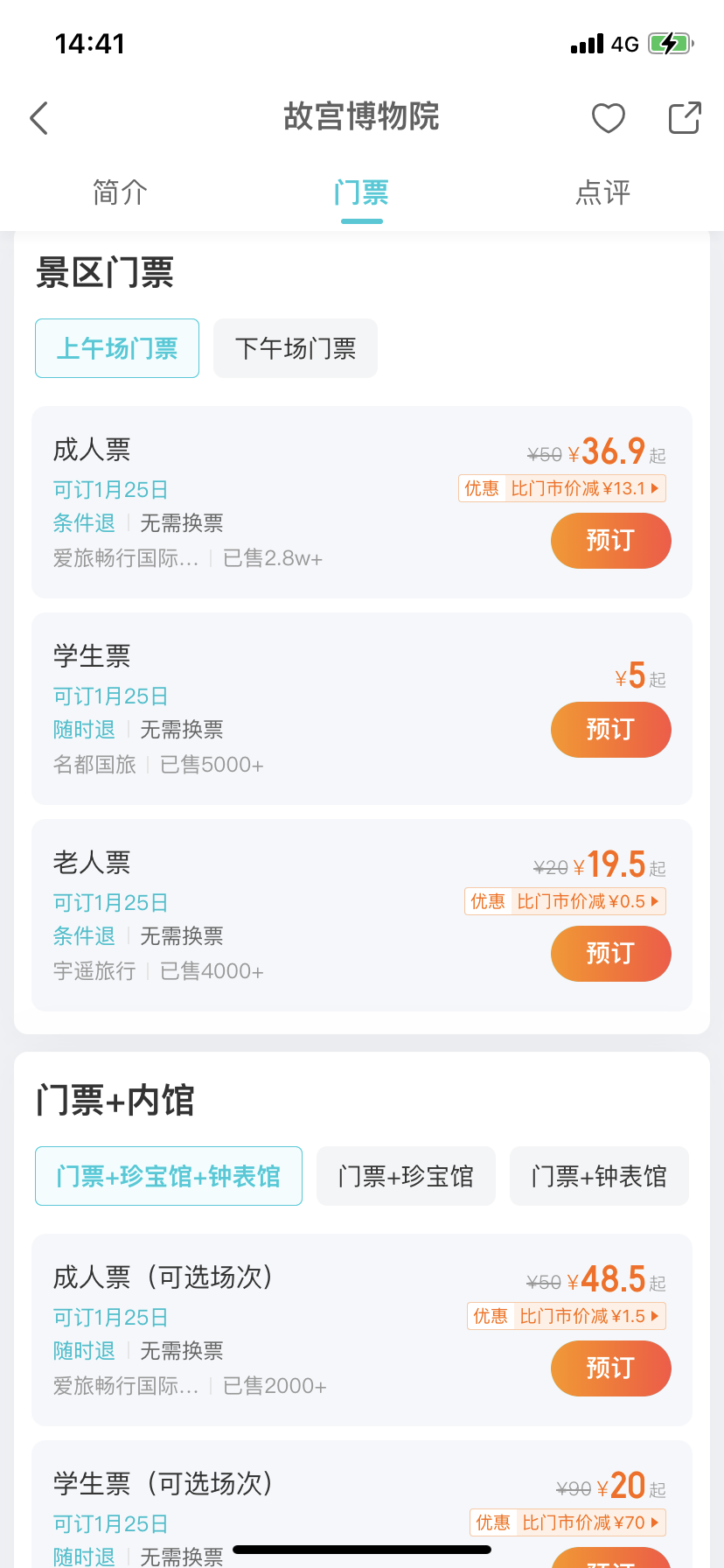The height and width of the screenshot is (1568, 724).
Task: Choose the 门票+钟表馆 option
Action: pyautogui.click(x=599, y=1176)
